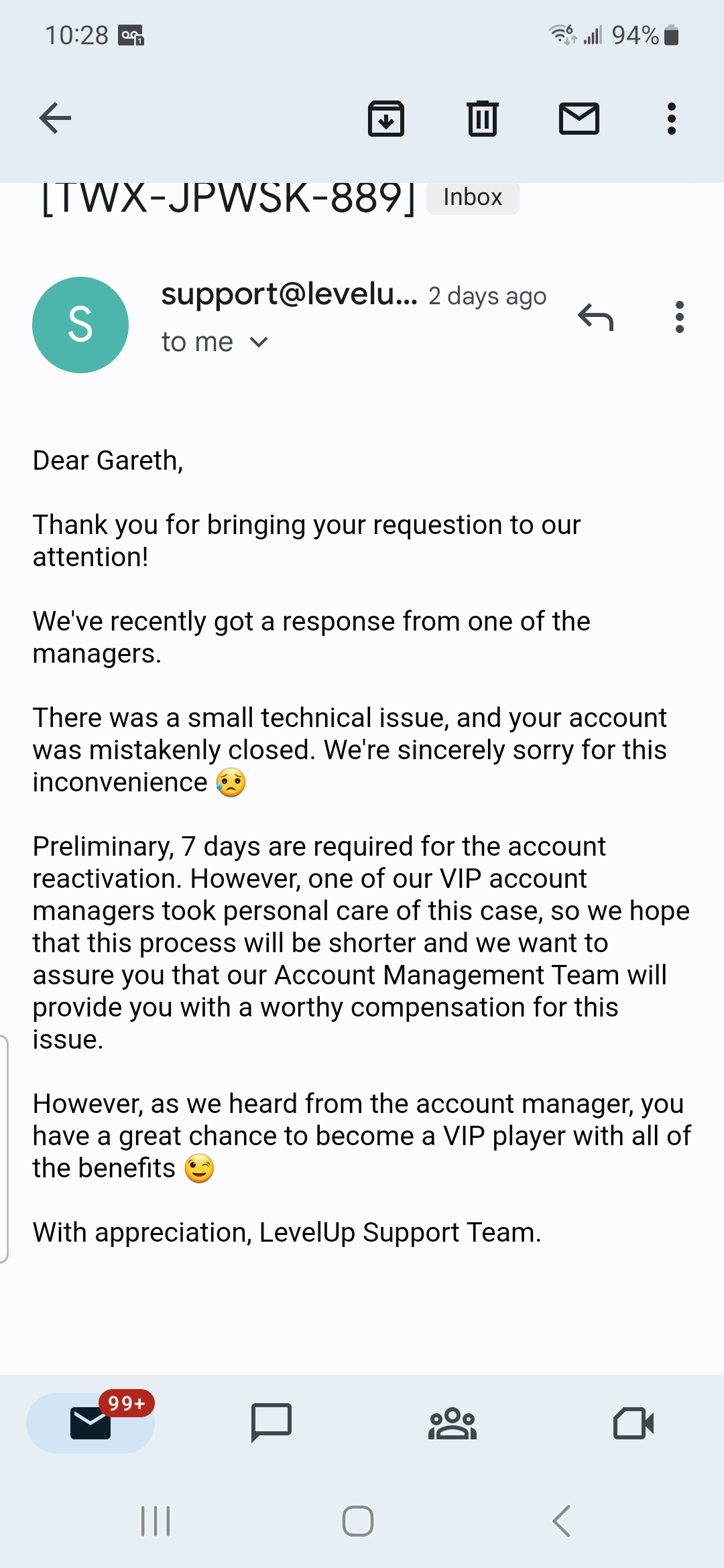This screenshot has height=1568, width=724.
Task: Switch to the Meet video tab
Action: tap(633, 1423)
